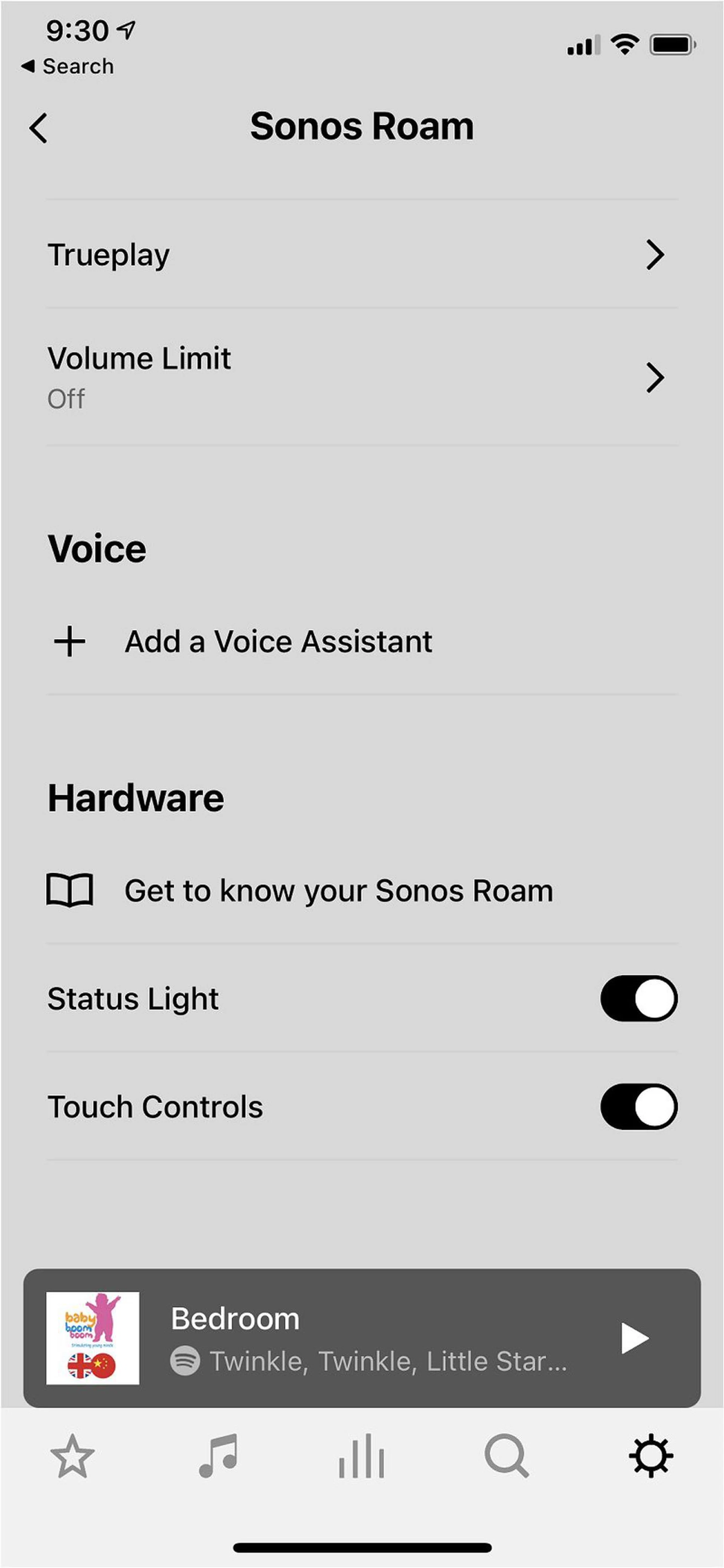The image size is (724, 1568).
Task: Turn off the Status Light switch
Action: 638,998
